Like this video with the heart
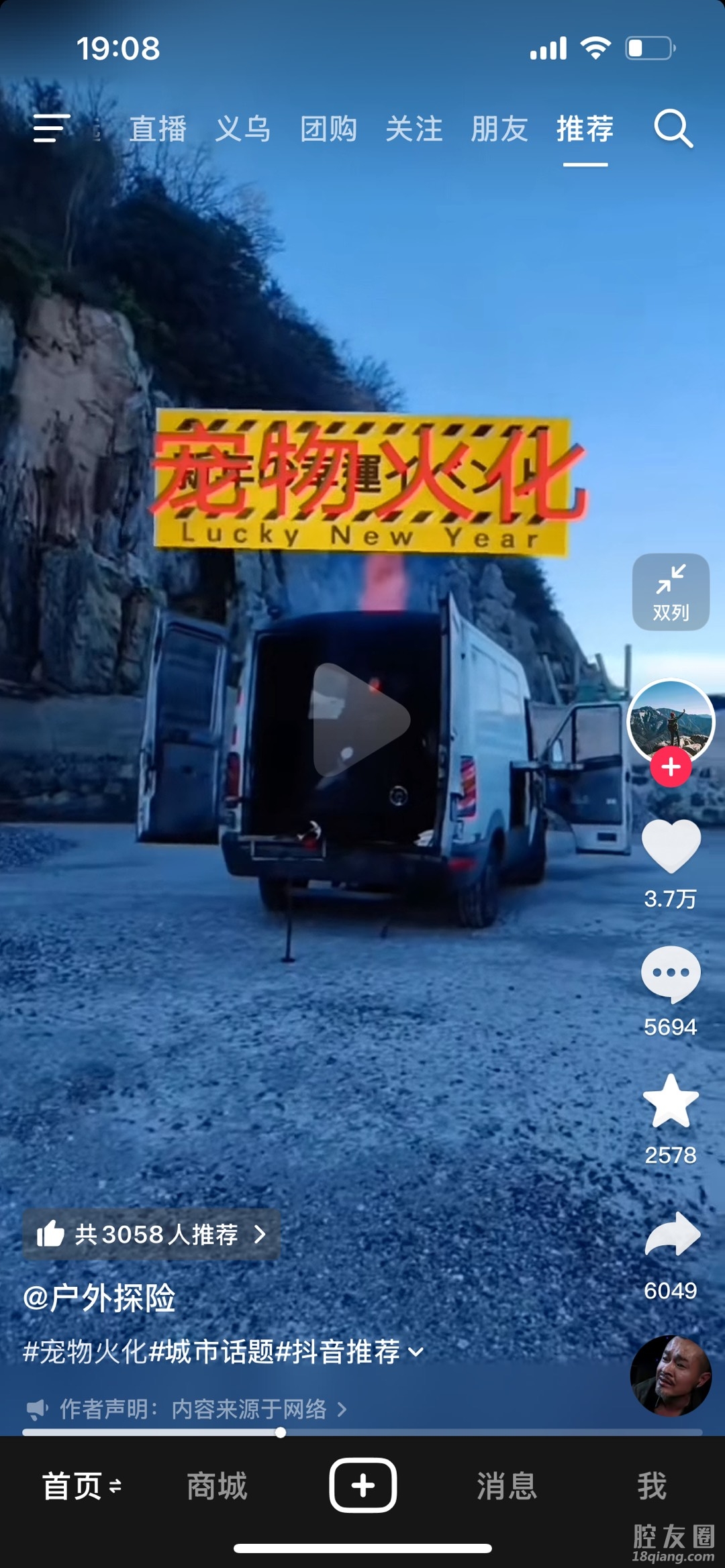Image resolution: width=725 pixels, height=1568 pixels. tap(671, 847)
